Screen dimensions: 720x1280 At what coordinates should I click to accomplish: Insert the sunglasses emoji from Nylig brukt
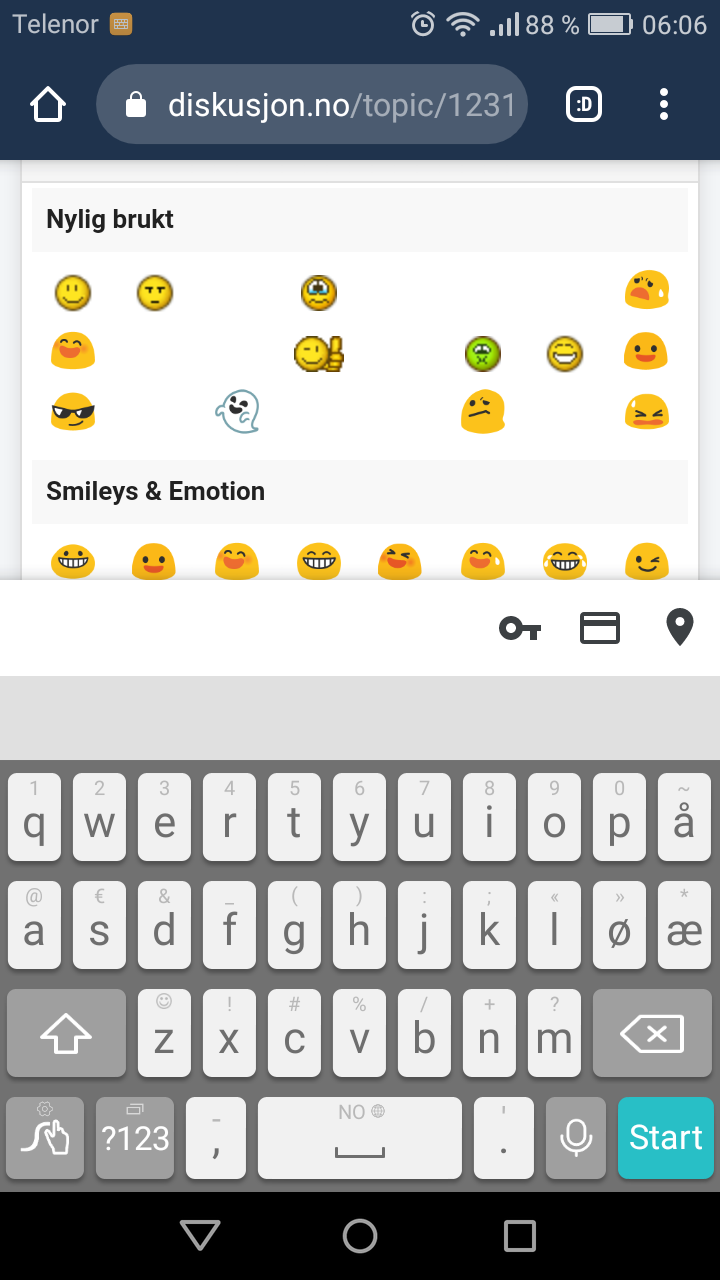pos(73,412)
